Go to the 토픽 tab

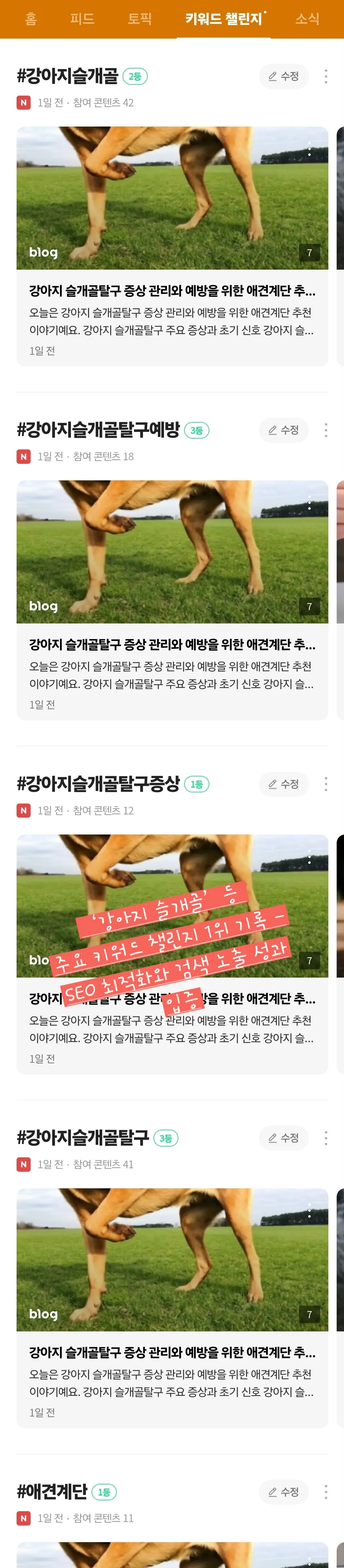tap(139, 19)
